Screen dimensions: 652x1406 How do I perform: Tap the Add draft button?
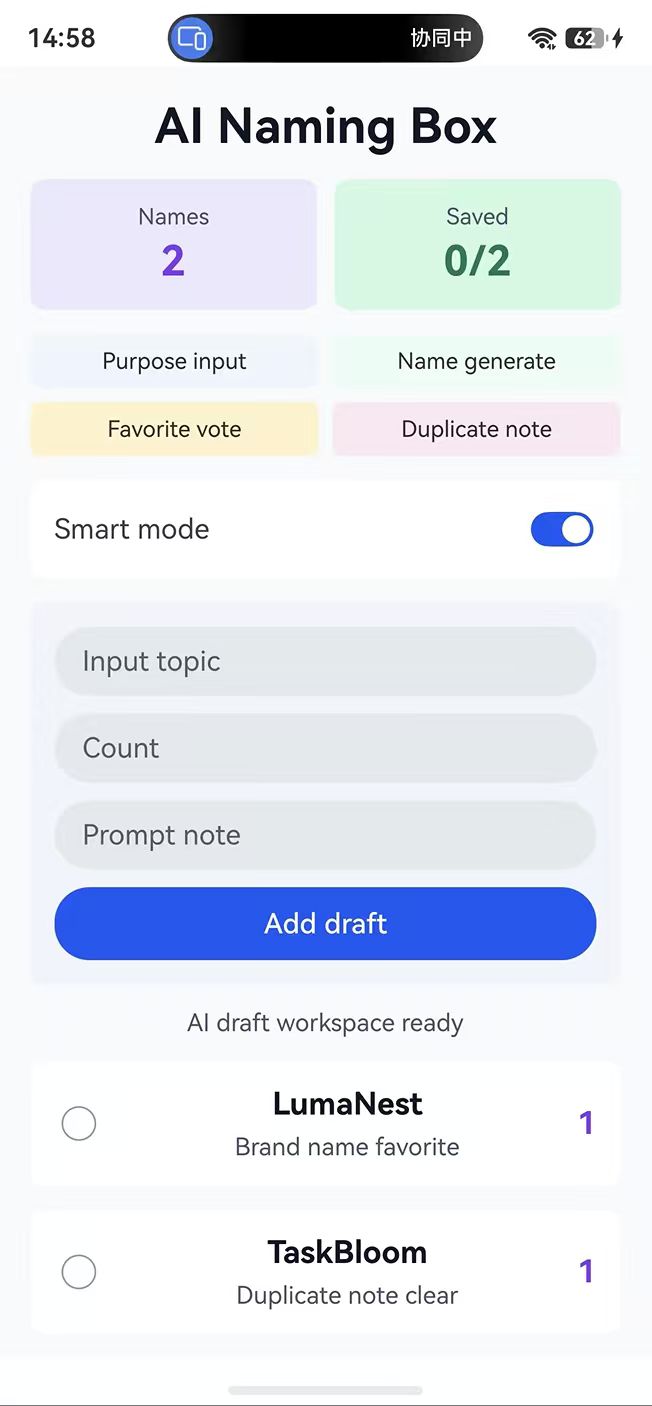325,923
